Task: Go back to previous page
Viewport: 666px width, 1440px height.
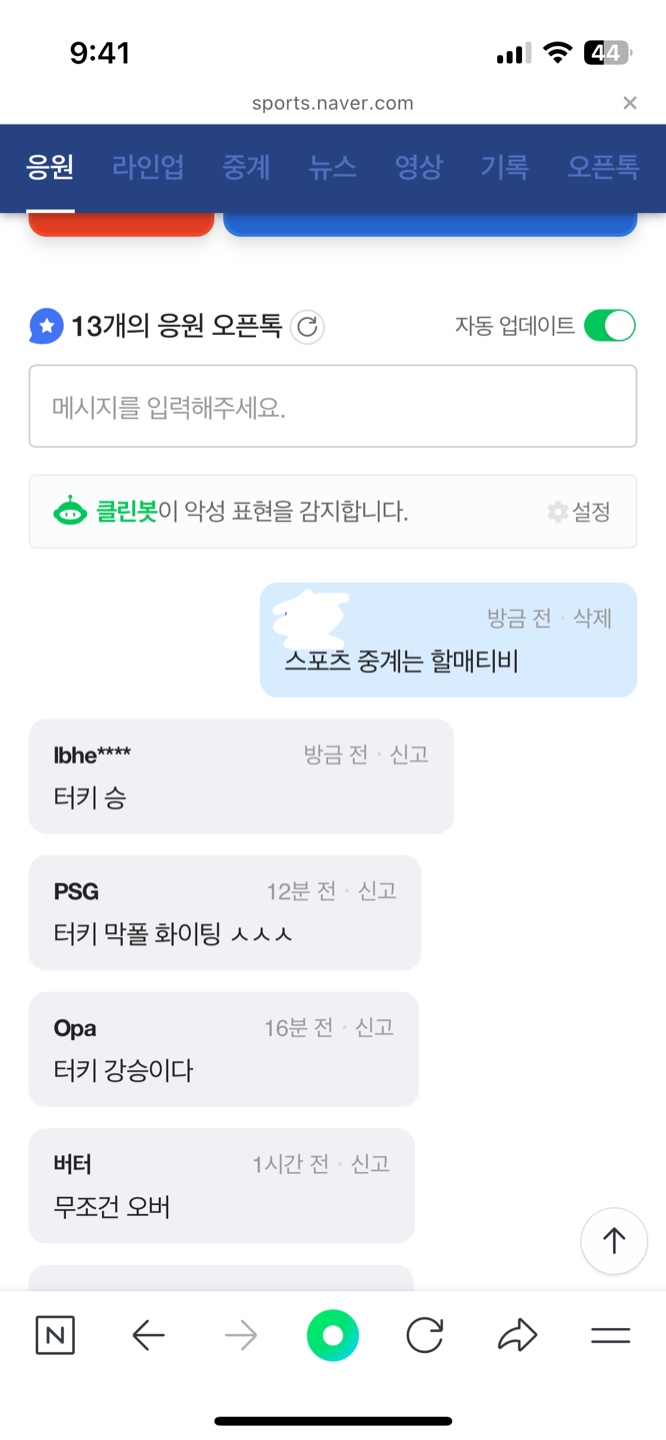Action: point(148,1335)
